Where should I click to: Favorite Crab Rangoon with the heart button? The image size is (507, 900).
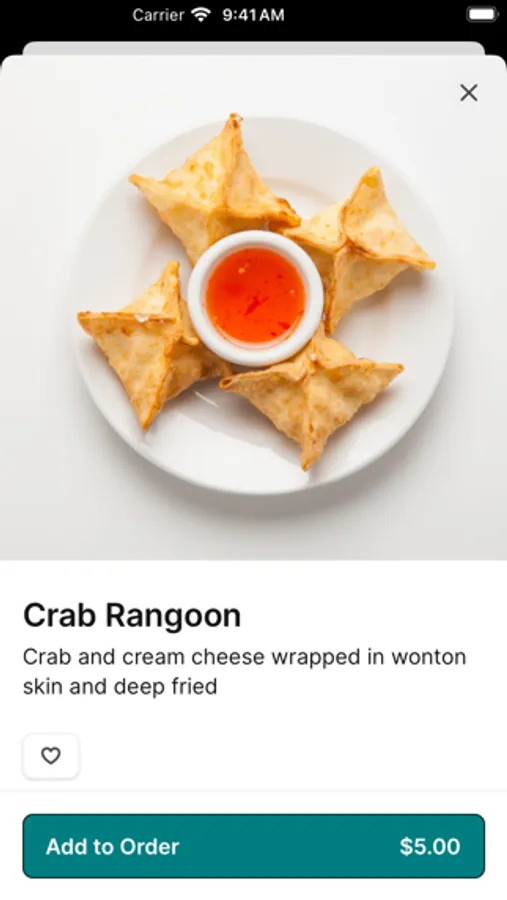point(51,755)
